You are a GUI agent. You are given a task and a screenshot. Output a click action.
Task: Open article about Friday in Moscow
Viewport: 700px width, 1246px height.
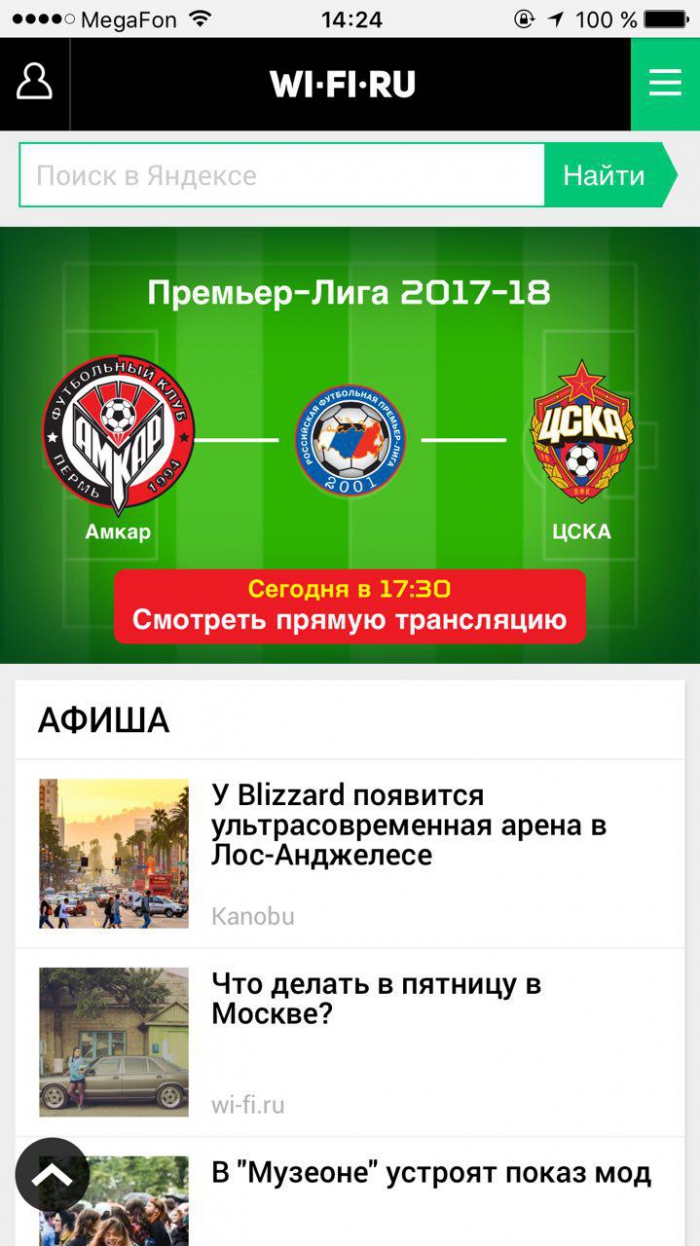click(376, 999)
